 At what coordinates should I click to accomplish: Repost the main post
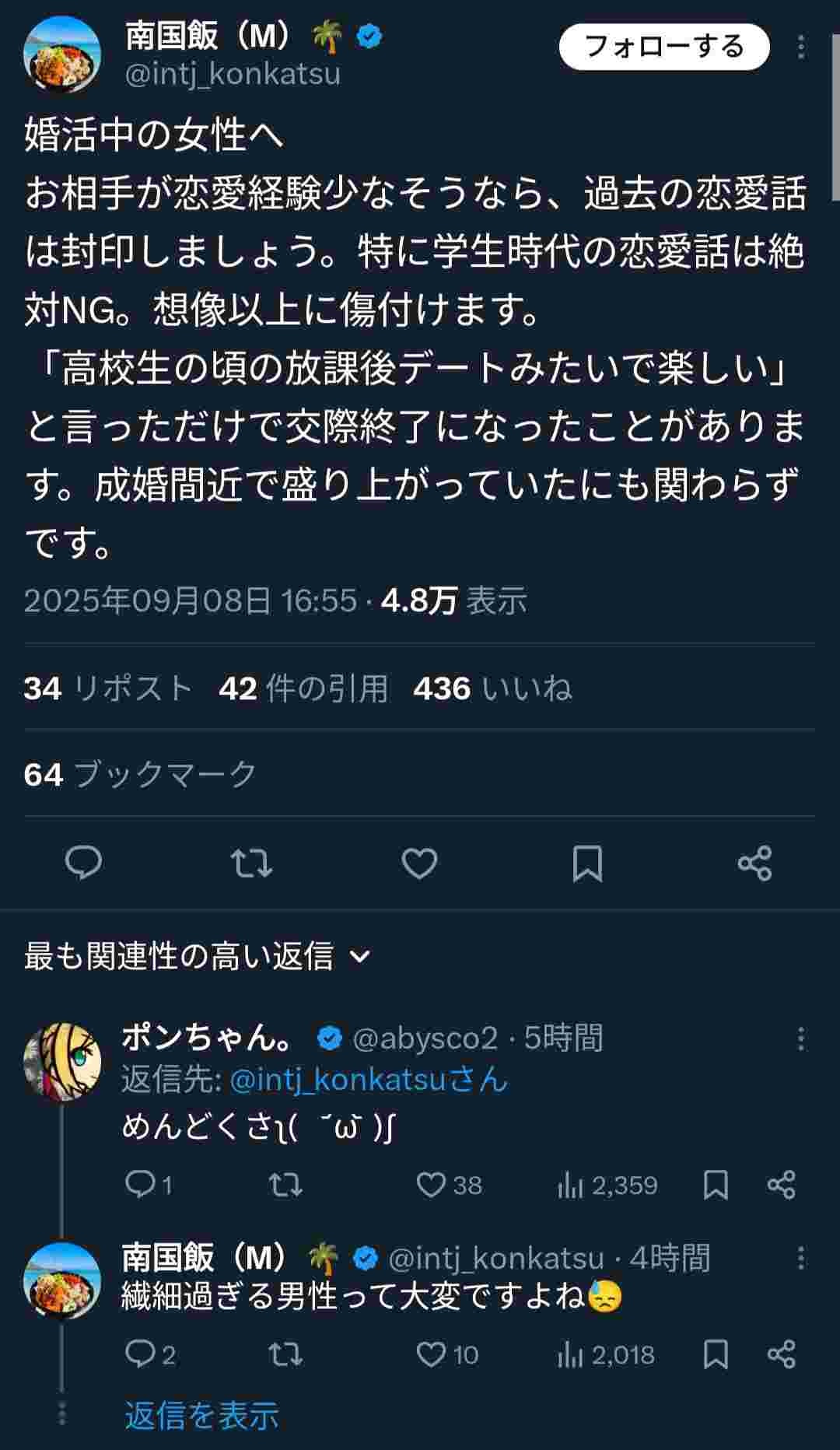coord(251,863)
